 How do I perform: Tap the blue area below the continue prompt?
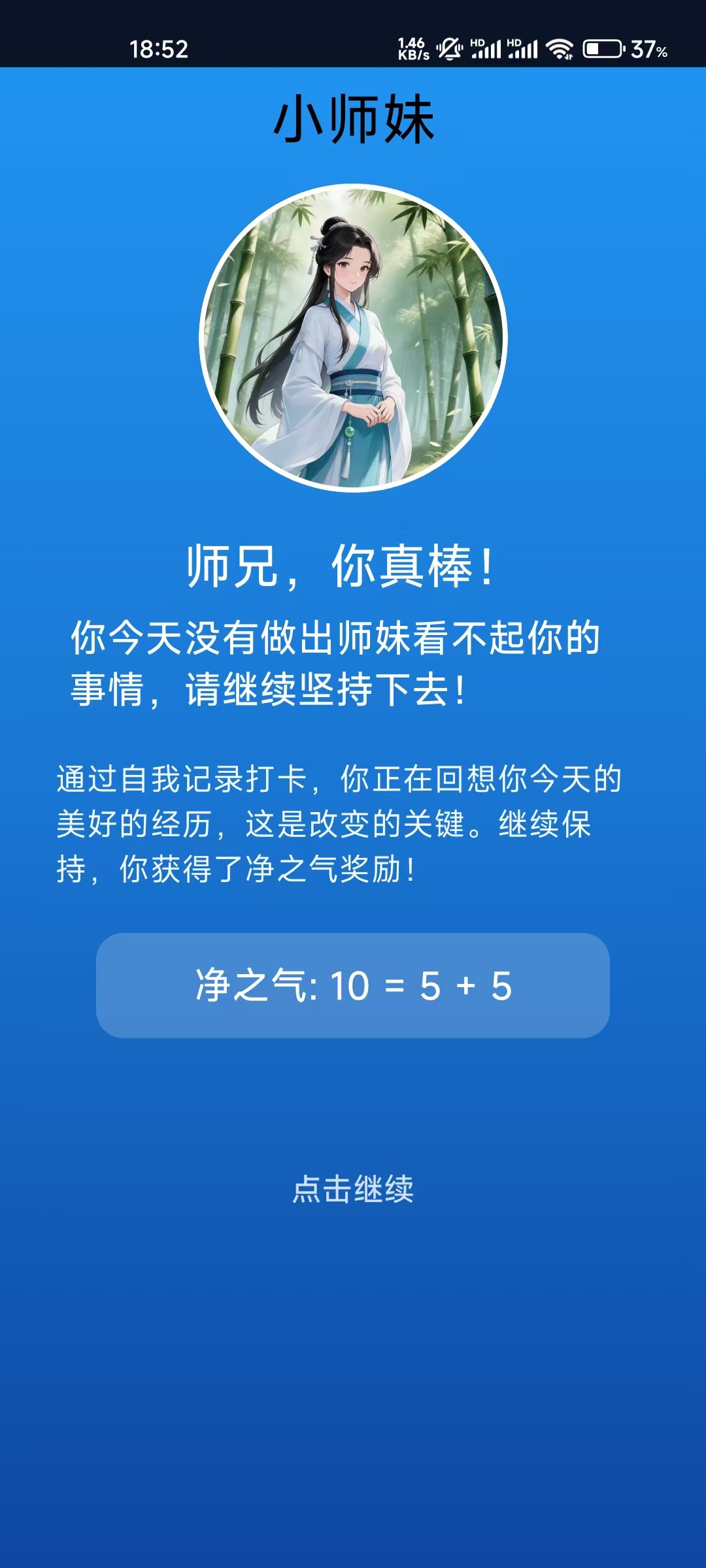pos(353,1372)
